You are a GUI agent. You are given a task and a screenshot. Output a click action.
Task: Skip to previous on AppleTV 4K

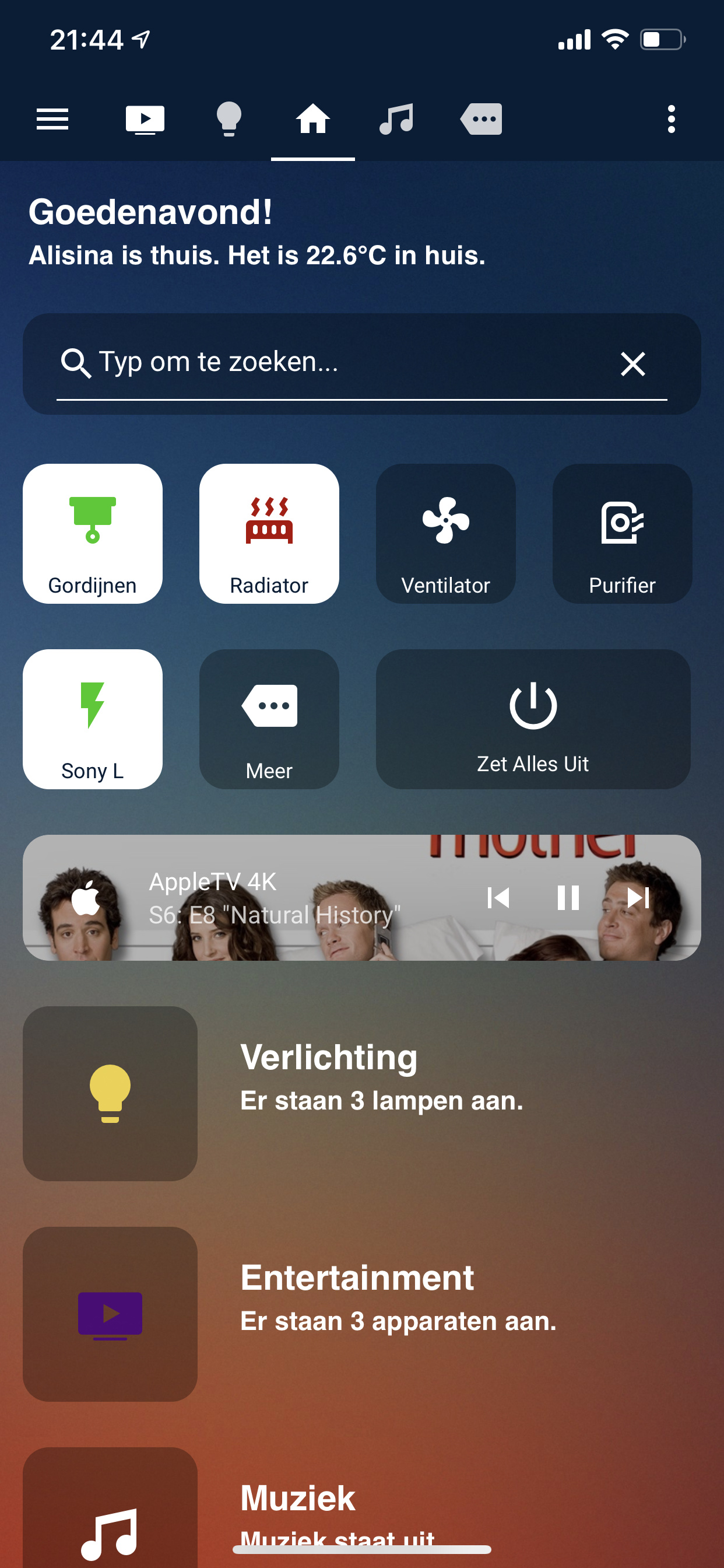point(498,898)
